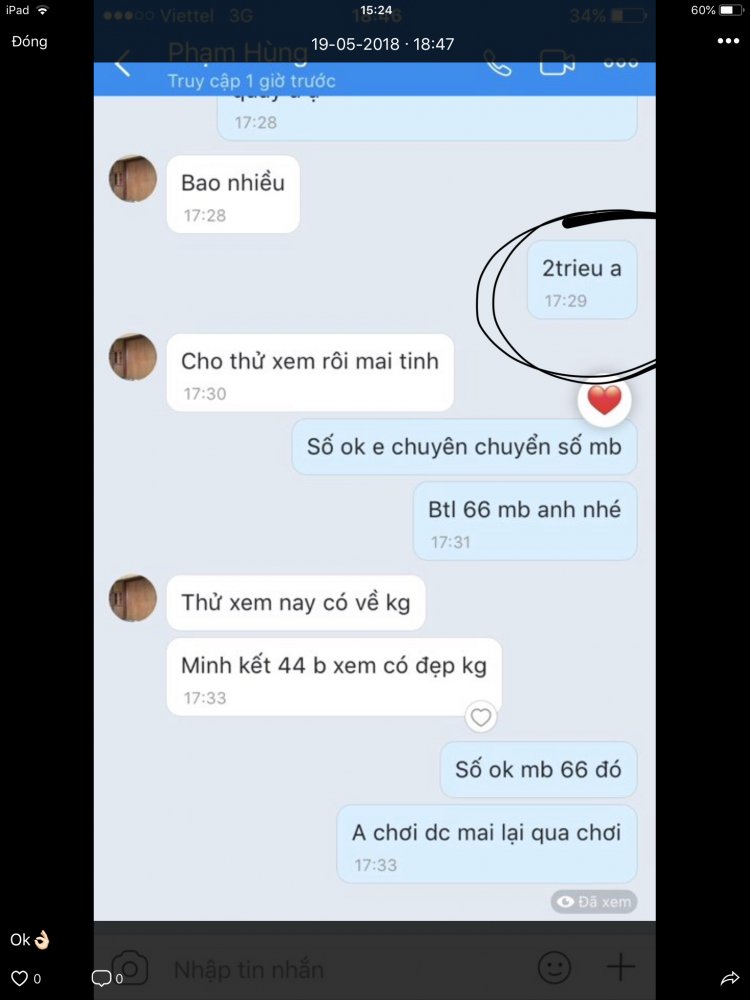Viewport: 750px width, 1000px height.
Task: Close the photo viewer with Đóng
Action: tap(29, 42)
